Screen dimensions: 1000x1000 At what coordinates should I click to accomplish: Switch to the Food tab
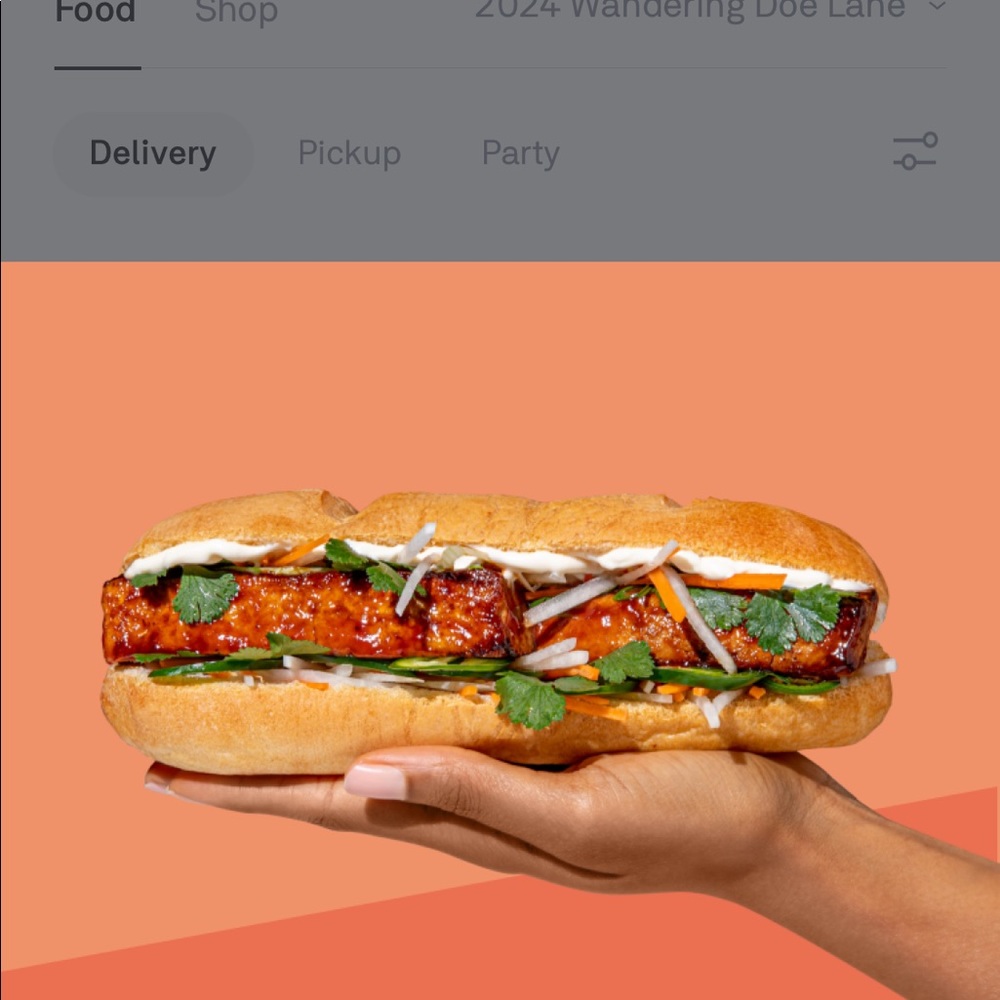click(x=96, y=14)
